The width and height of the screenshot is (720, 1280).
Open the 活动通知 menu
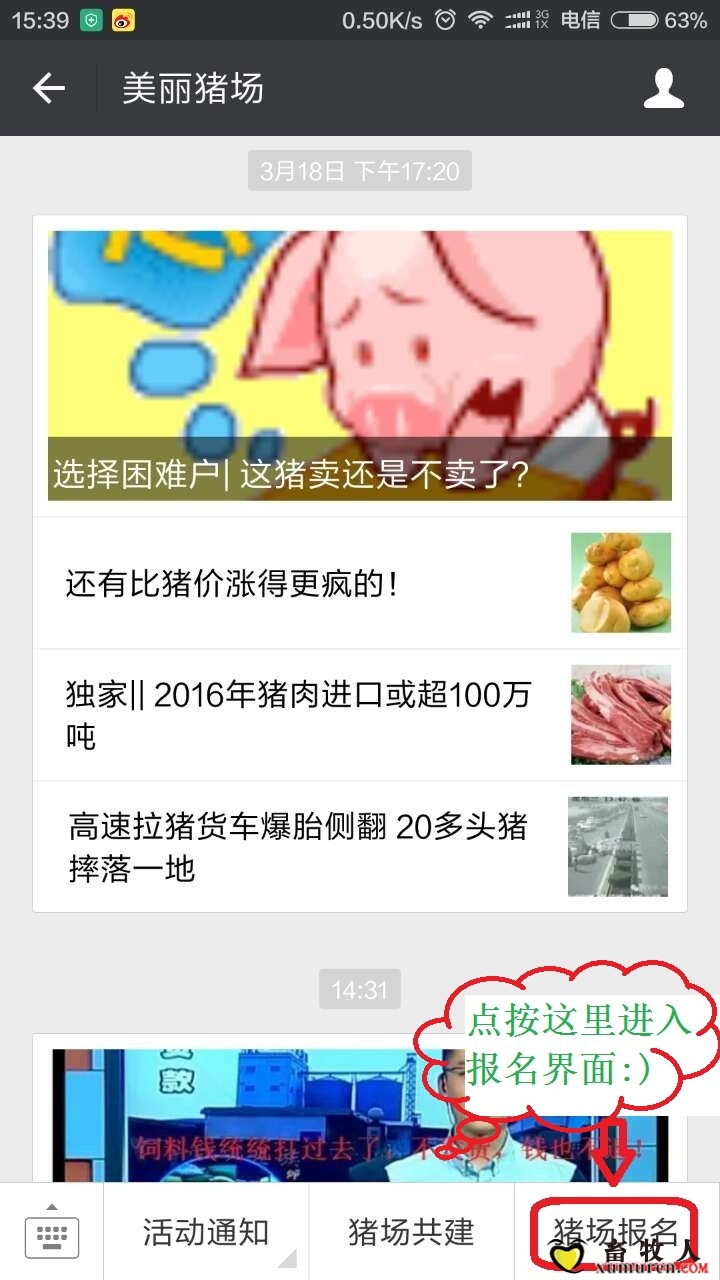click(x=206, y=1232)
